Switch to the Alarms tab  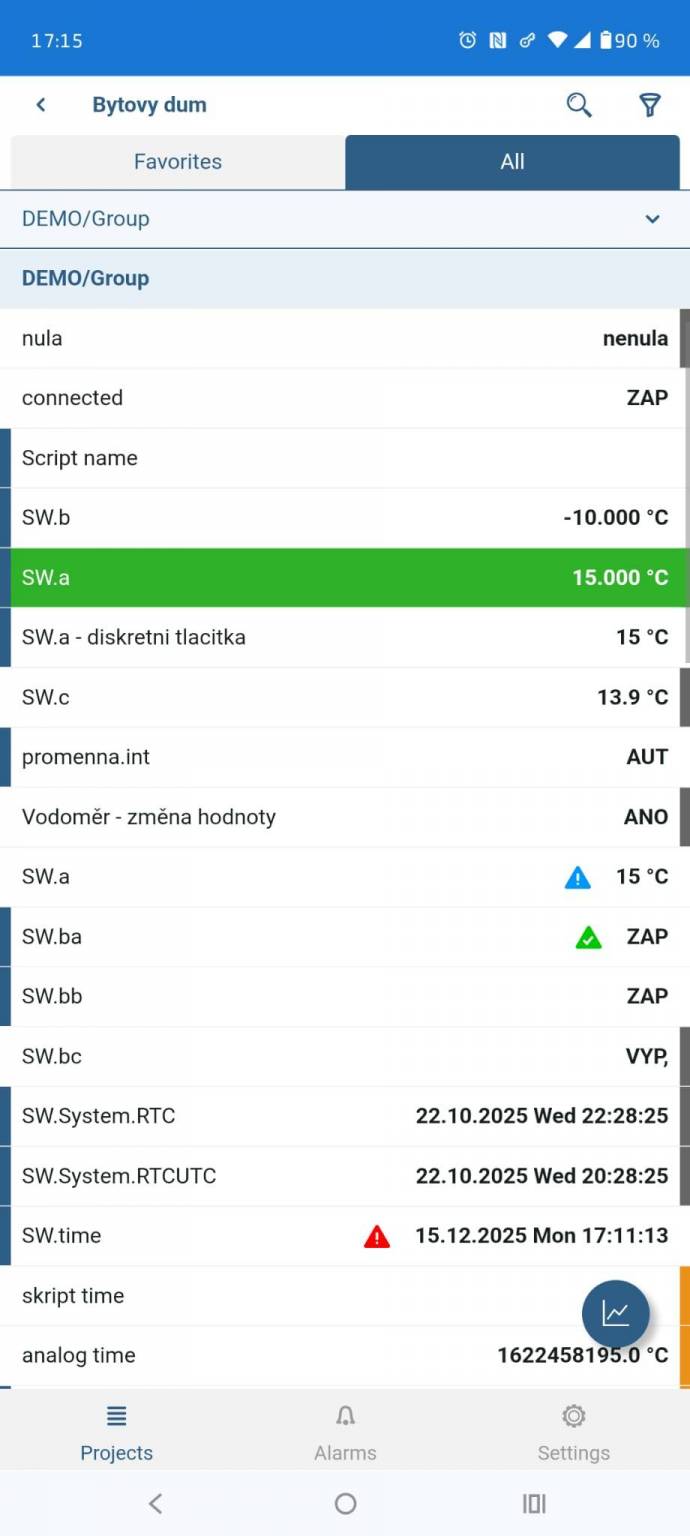[345, 1432]
